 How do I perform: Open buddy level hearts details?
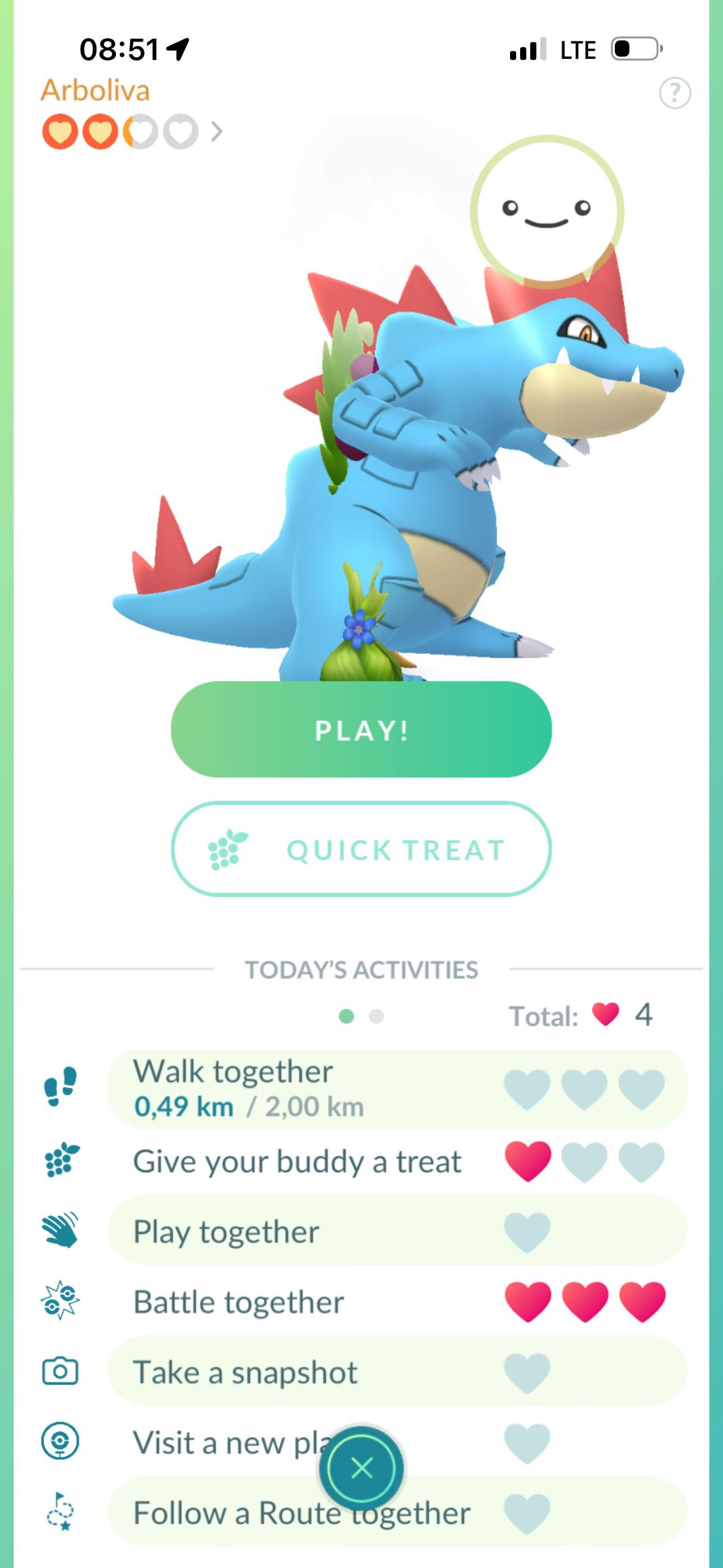pos(217,131)
